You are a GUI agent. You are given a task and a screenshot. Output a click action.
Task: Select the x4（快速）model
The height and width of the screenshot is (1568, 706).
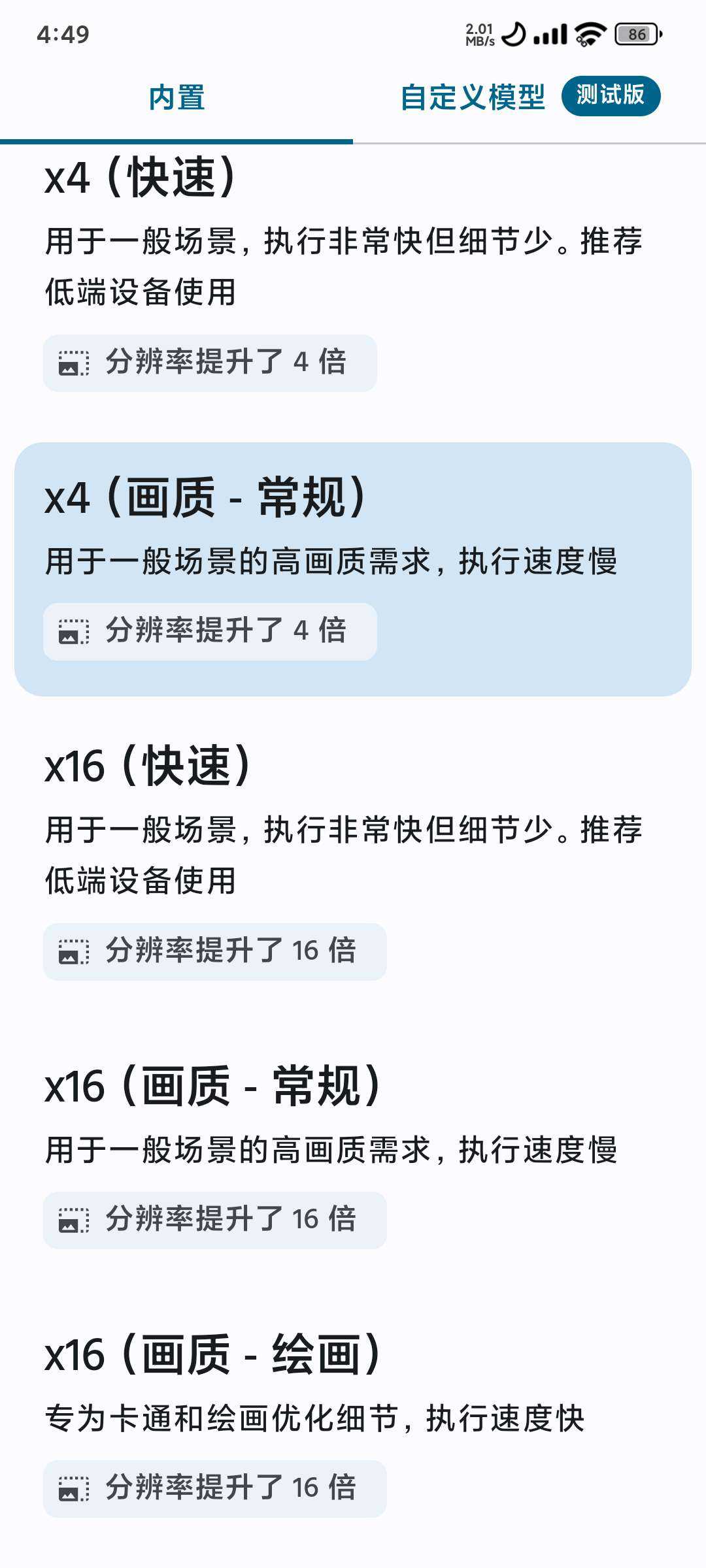tap(353, 268)
